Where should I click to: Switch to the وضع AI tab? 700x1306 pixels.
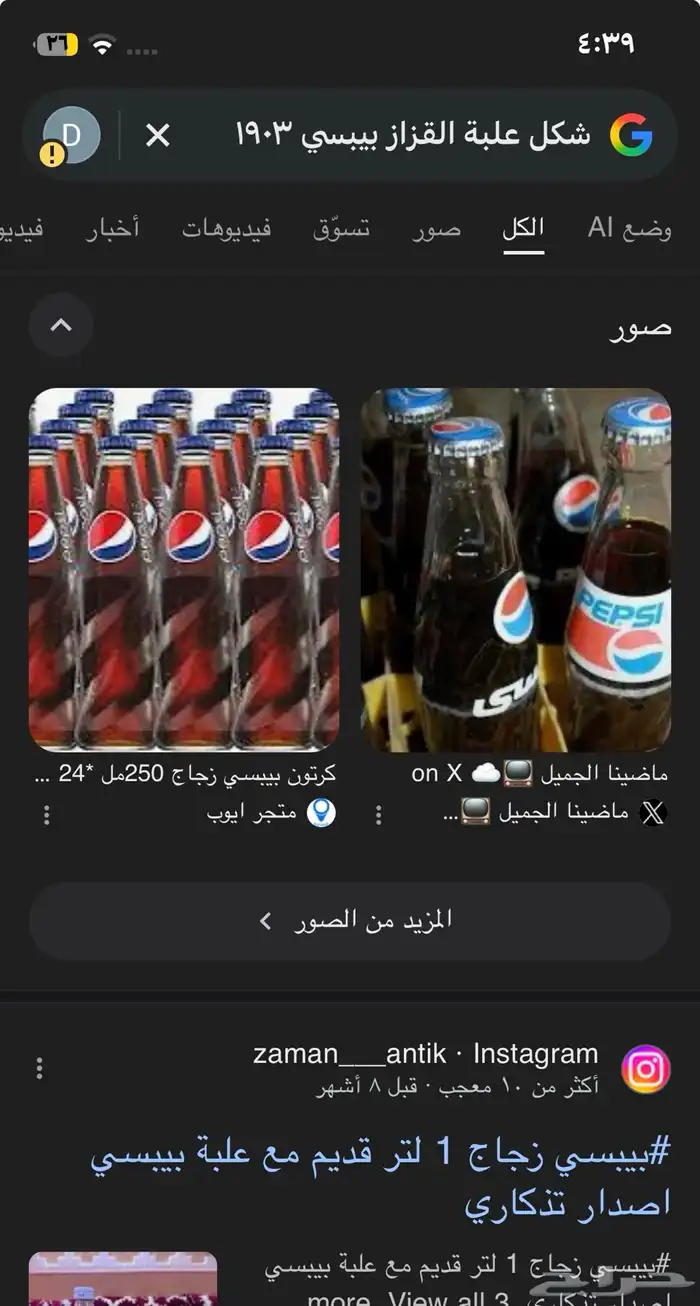pyautogui.click(x=629, y=229)
